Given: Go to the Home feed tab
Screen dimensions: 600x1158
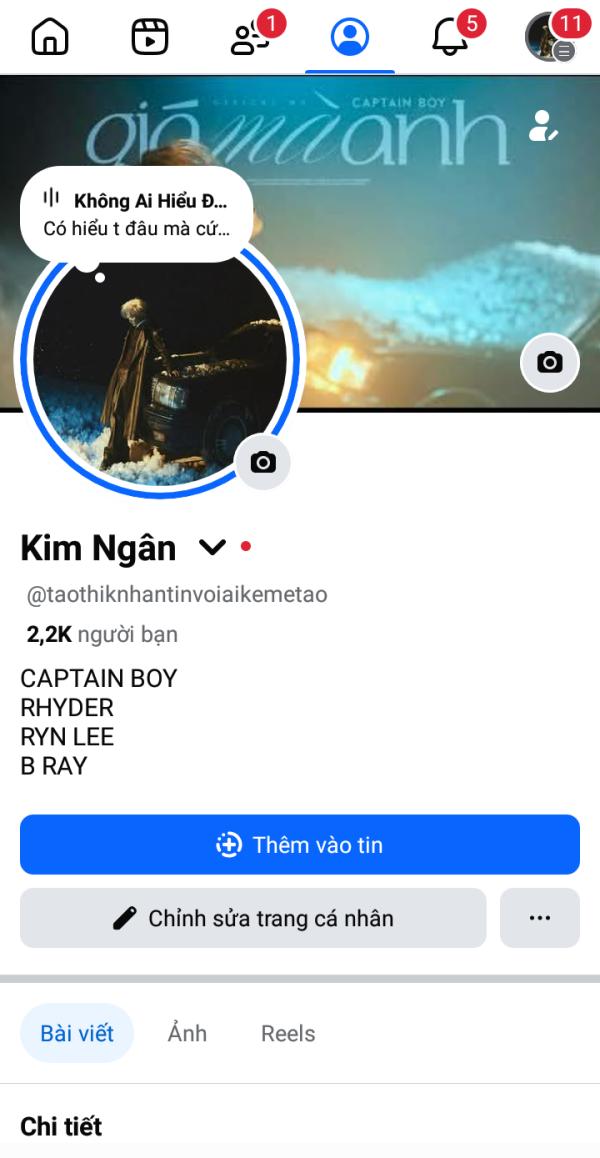Looking at the screenshot, I should (50, 38).
